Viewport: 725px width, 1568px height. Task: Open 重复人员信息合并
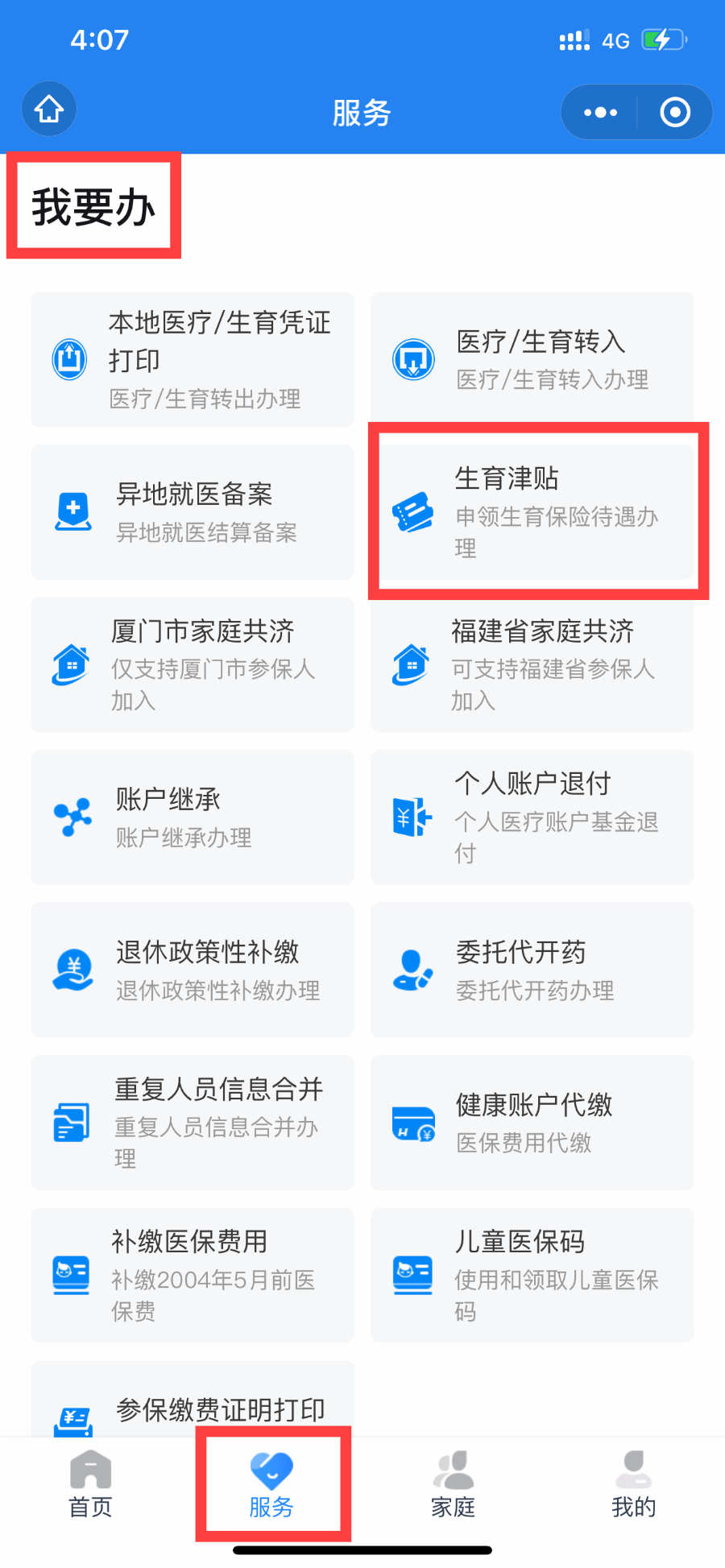pyautogui.click(x=193, y=1123)
